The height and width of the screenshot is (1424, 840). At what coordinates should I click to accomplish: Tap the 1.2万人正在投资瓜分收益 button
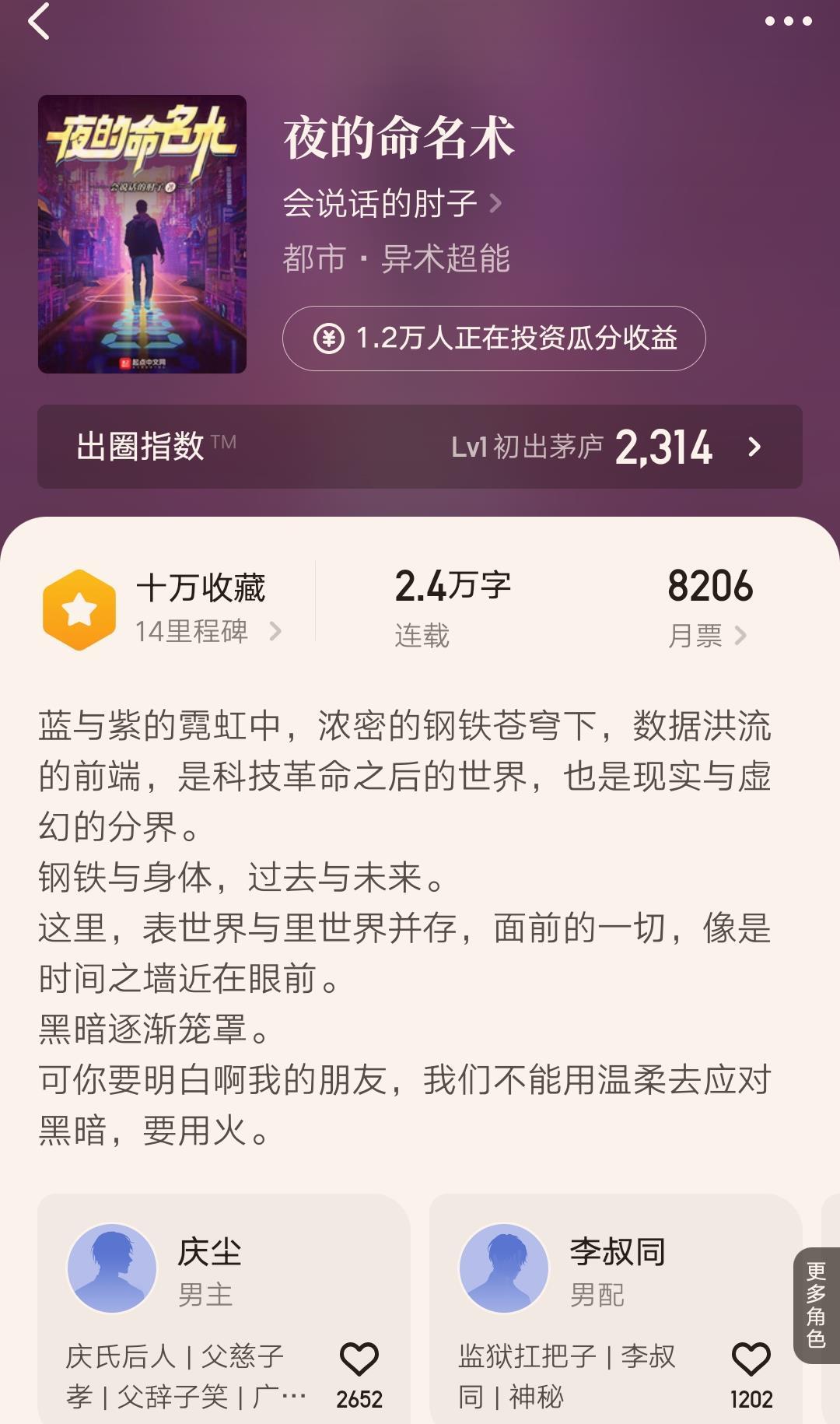494,338
